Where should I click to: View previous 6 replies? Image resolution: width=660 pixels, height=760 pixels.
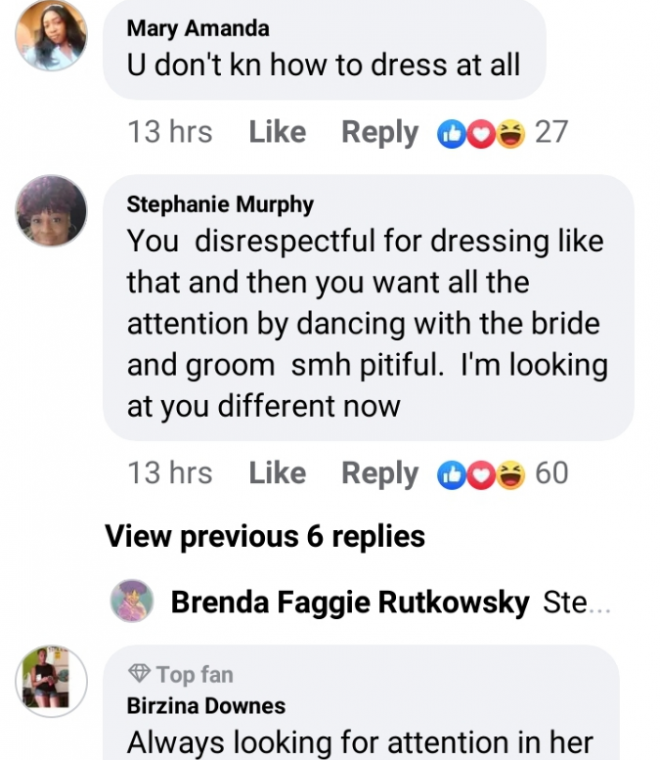click(x=265, y=536)
